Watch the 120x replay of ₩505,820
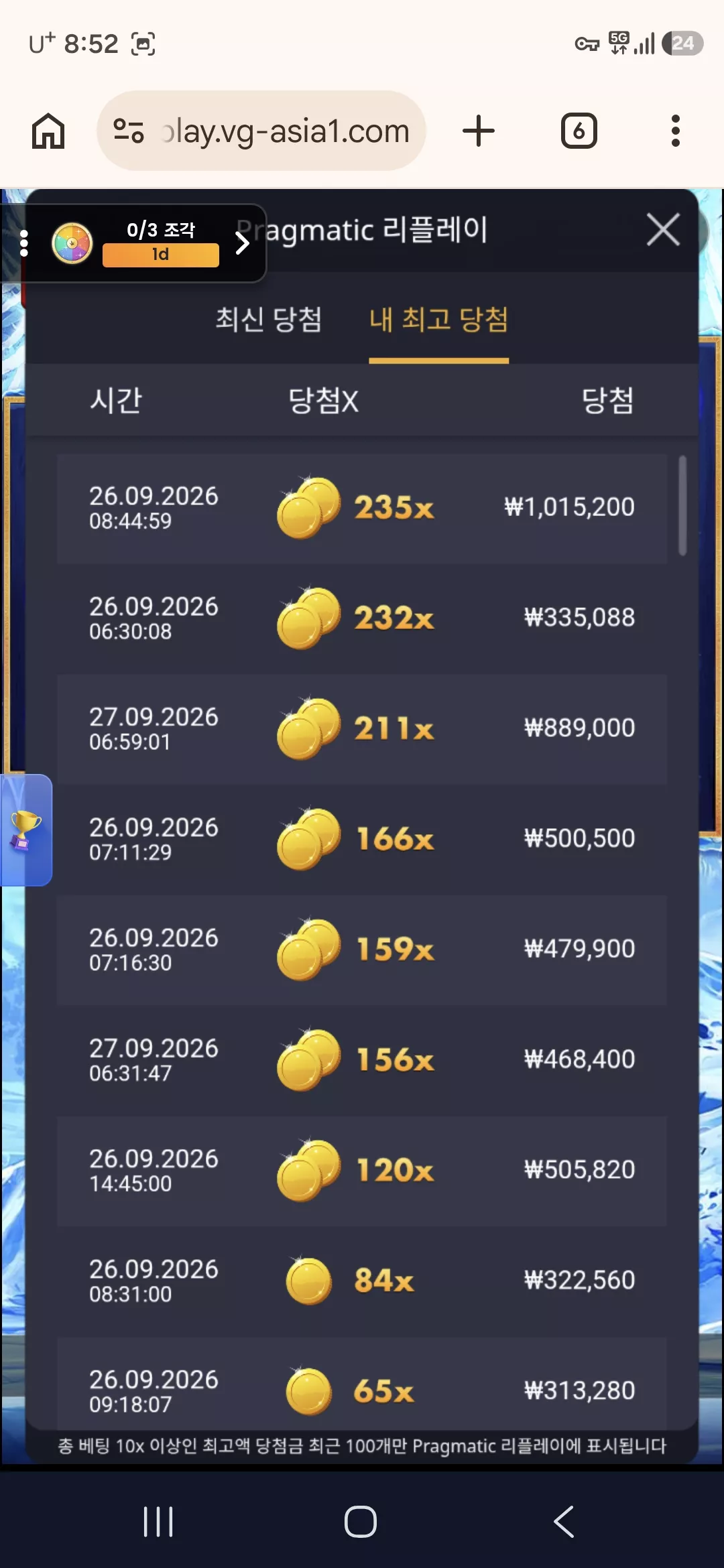724x1568 pixels. [x=362, y=1171]
